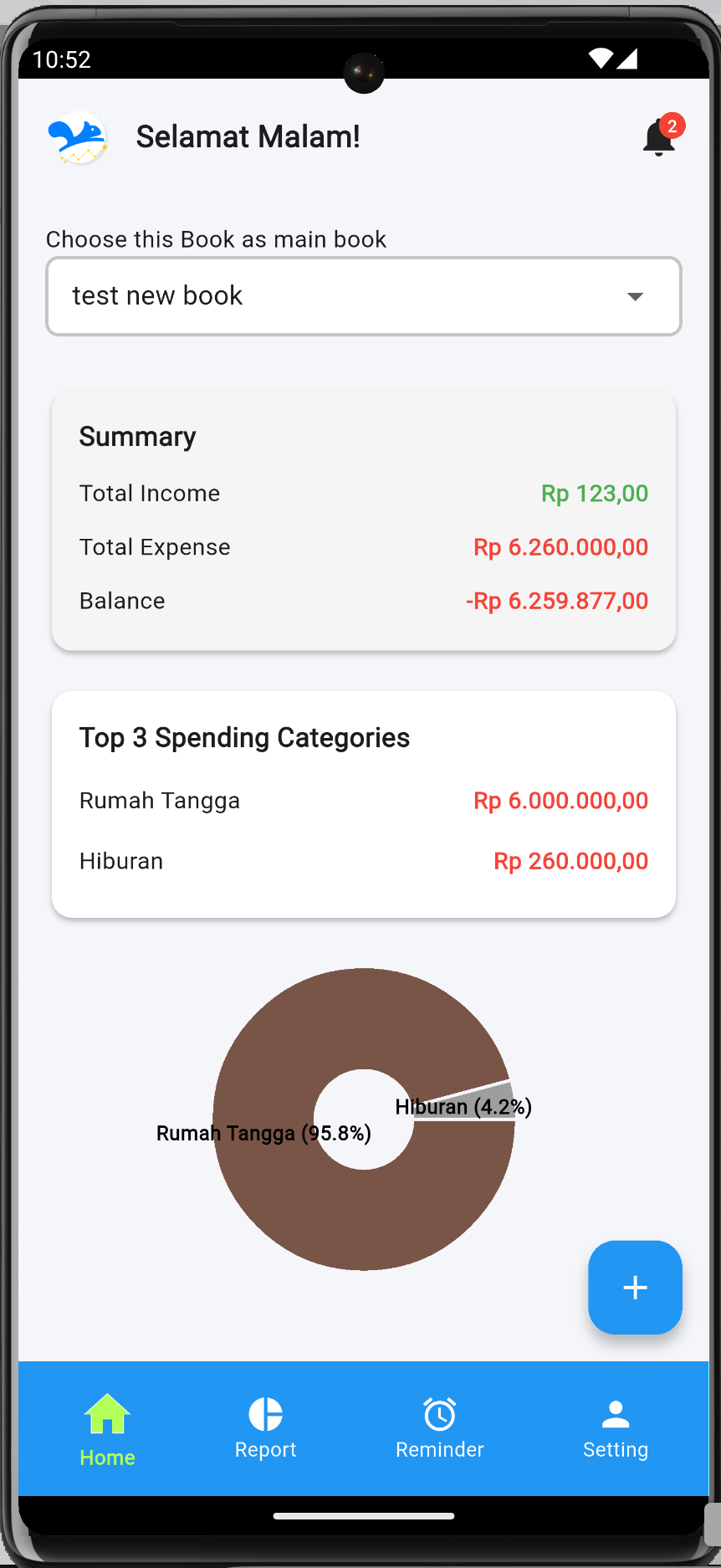The image size is (721, 1568).
Task: Click the dropdown arrow next to test new book
Action: 636,296
